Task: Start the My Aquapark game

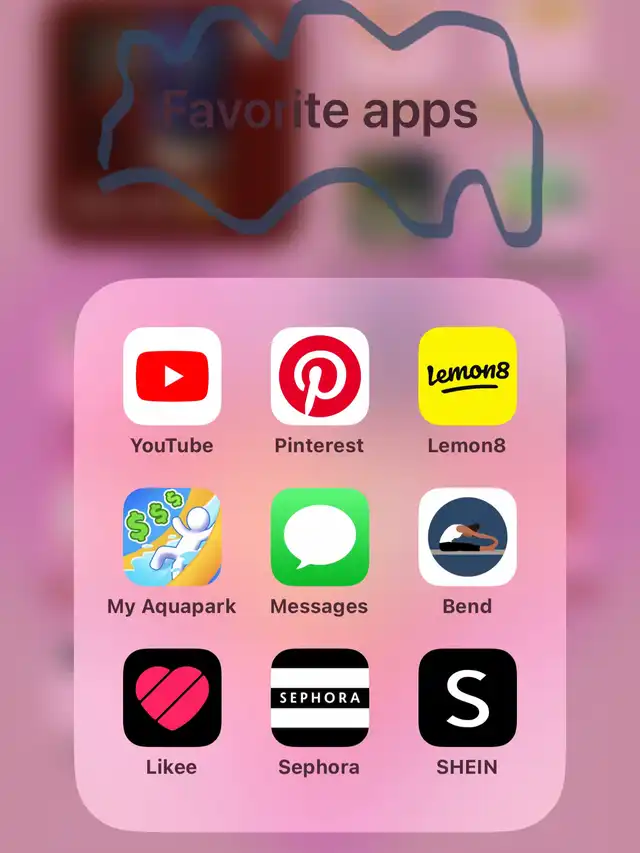Action: [172, 536]
